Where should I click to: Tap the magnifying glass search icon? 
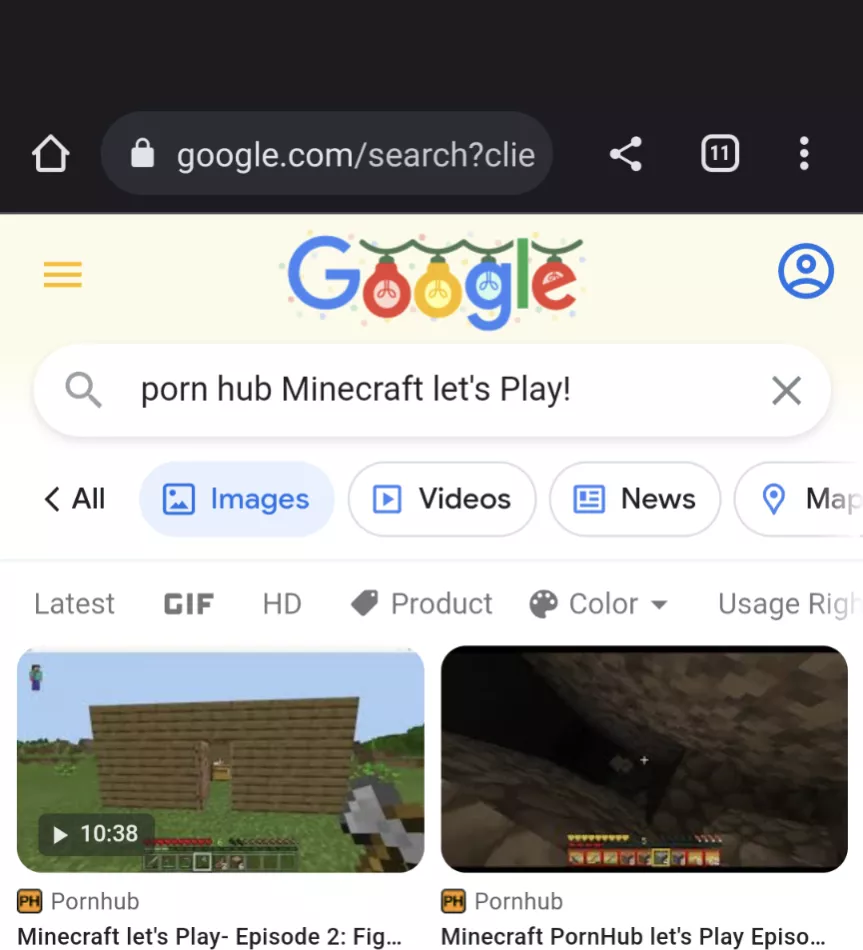pyautogui.click(x=83, y=390)
